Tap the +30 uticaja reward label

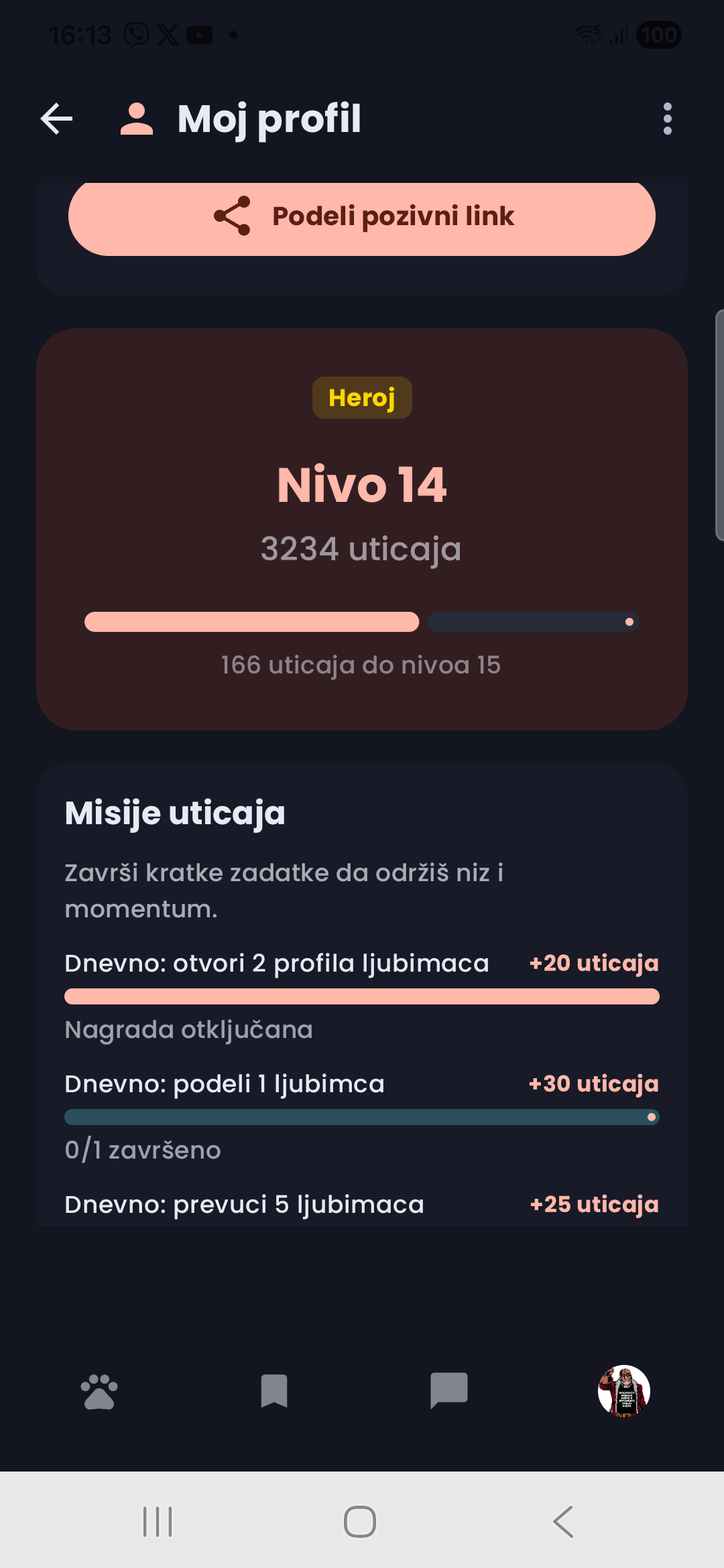[594, 1083]
